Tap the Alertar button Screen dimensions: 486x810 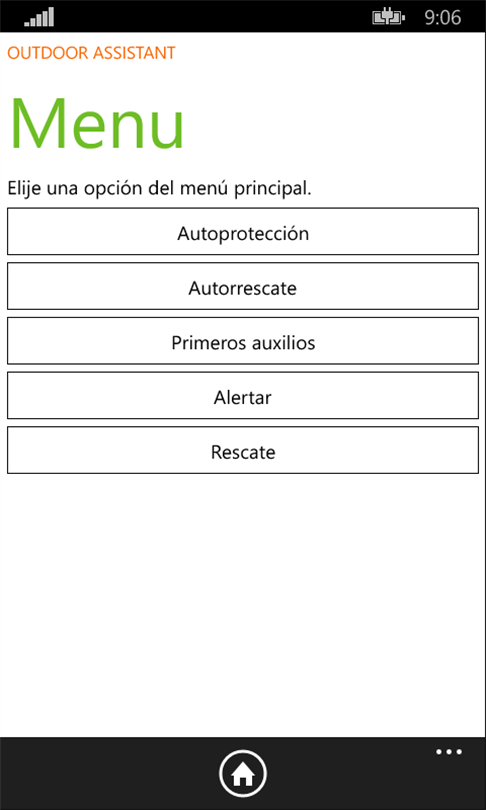tap(243, 396)
